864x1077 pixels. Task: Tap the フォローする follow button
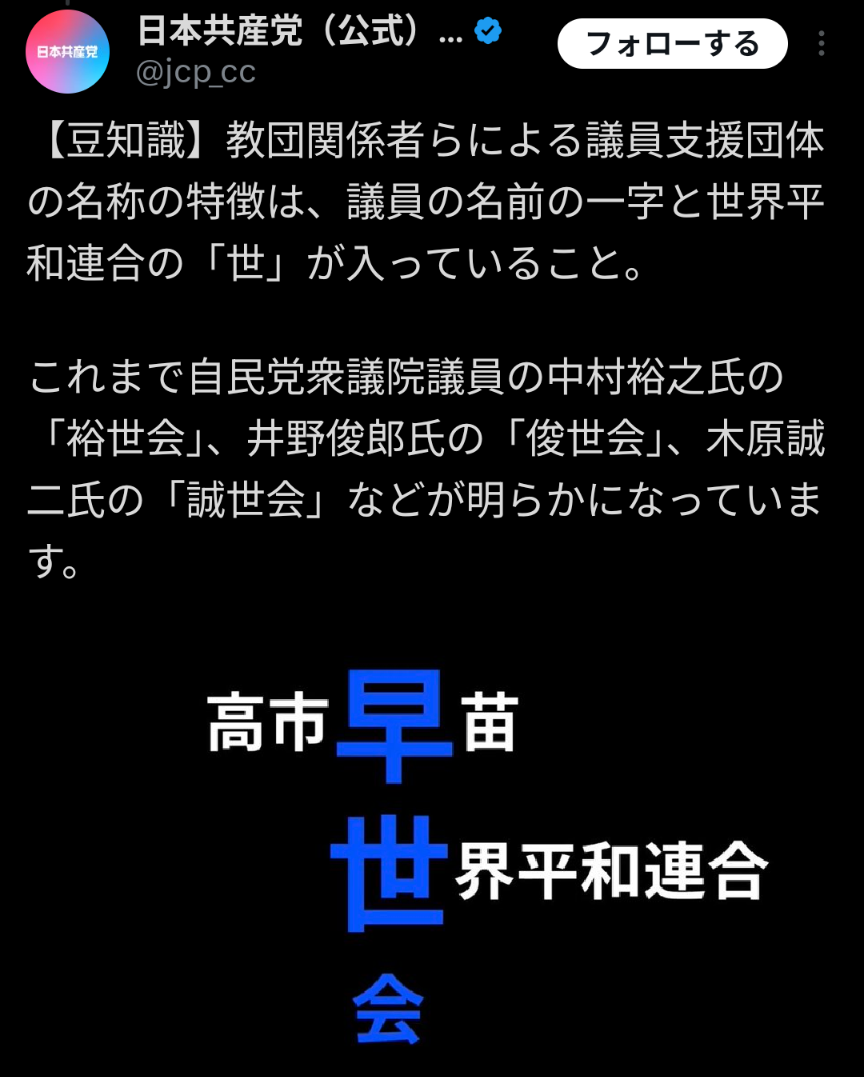pos(672,43)
